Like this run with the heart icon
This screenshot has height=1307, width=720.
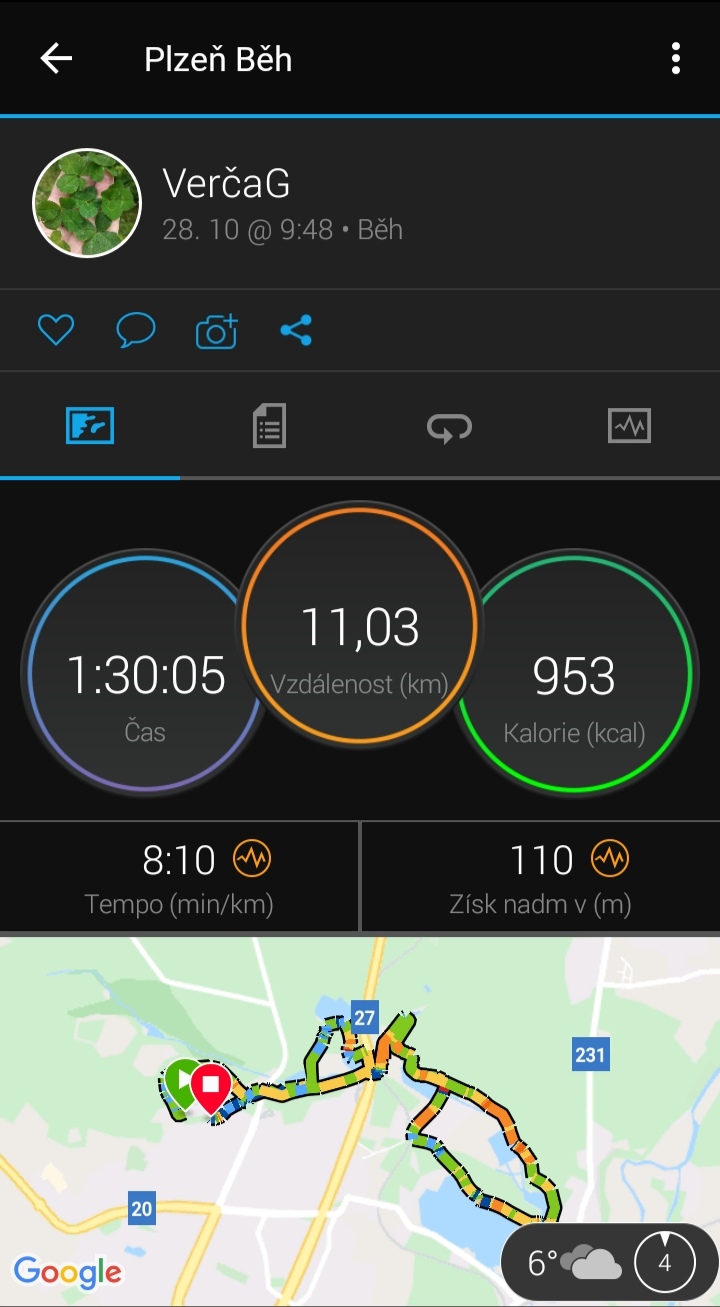56,330
